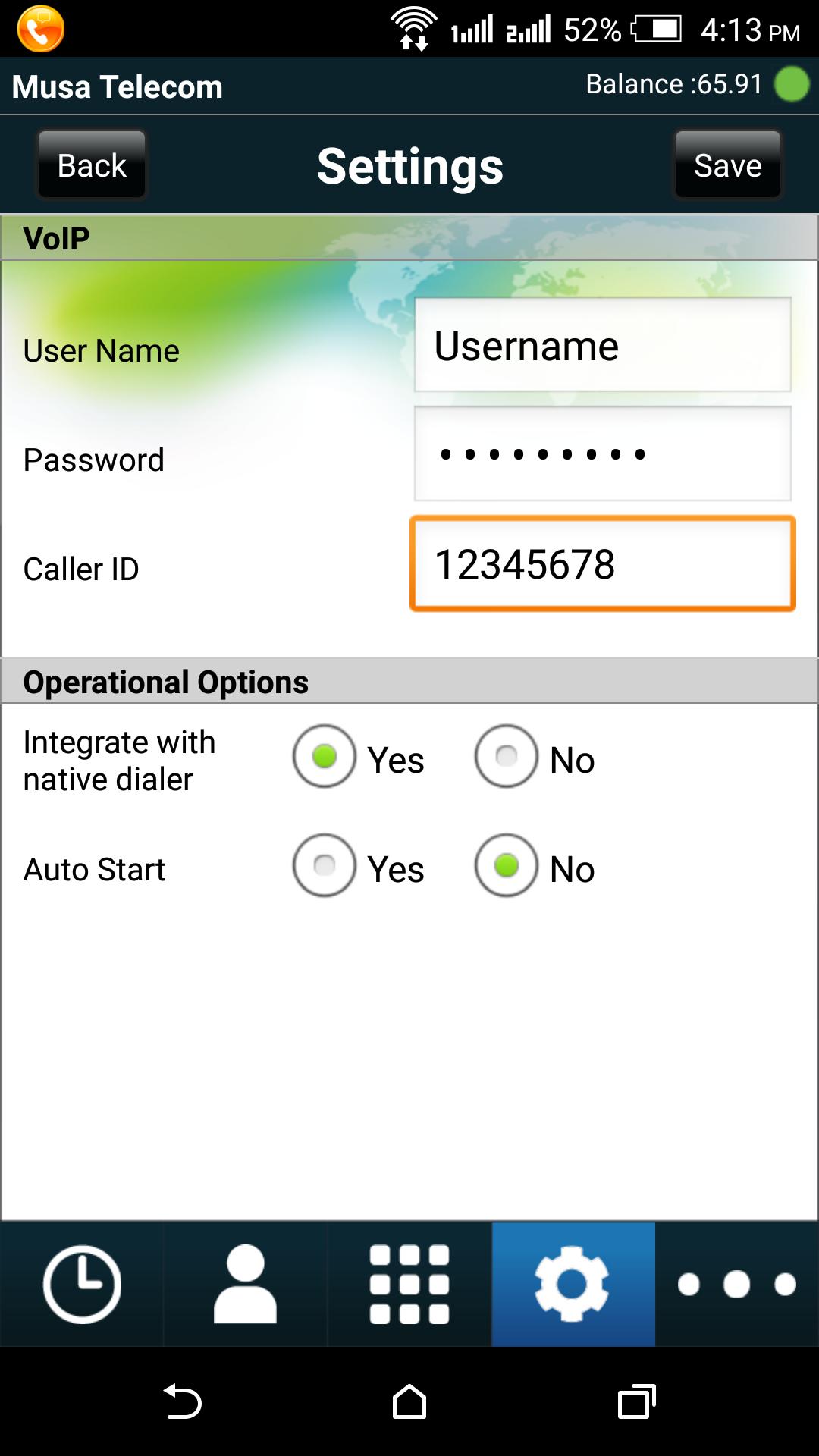Open the call history clock tab

82,1285
